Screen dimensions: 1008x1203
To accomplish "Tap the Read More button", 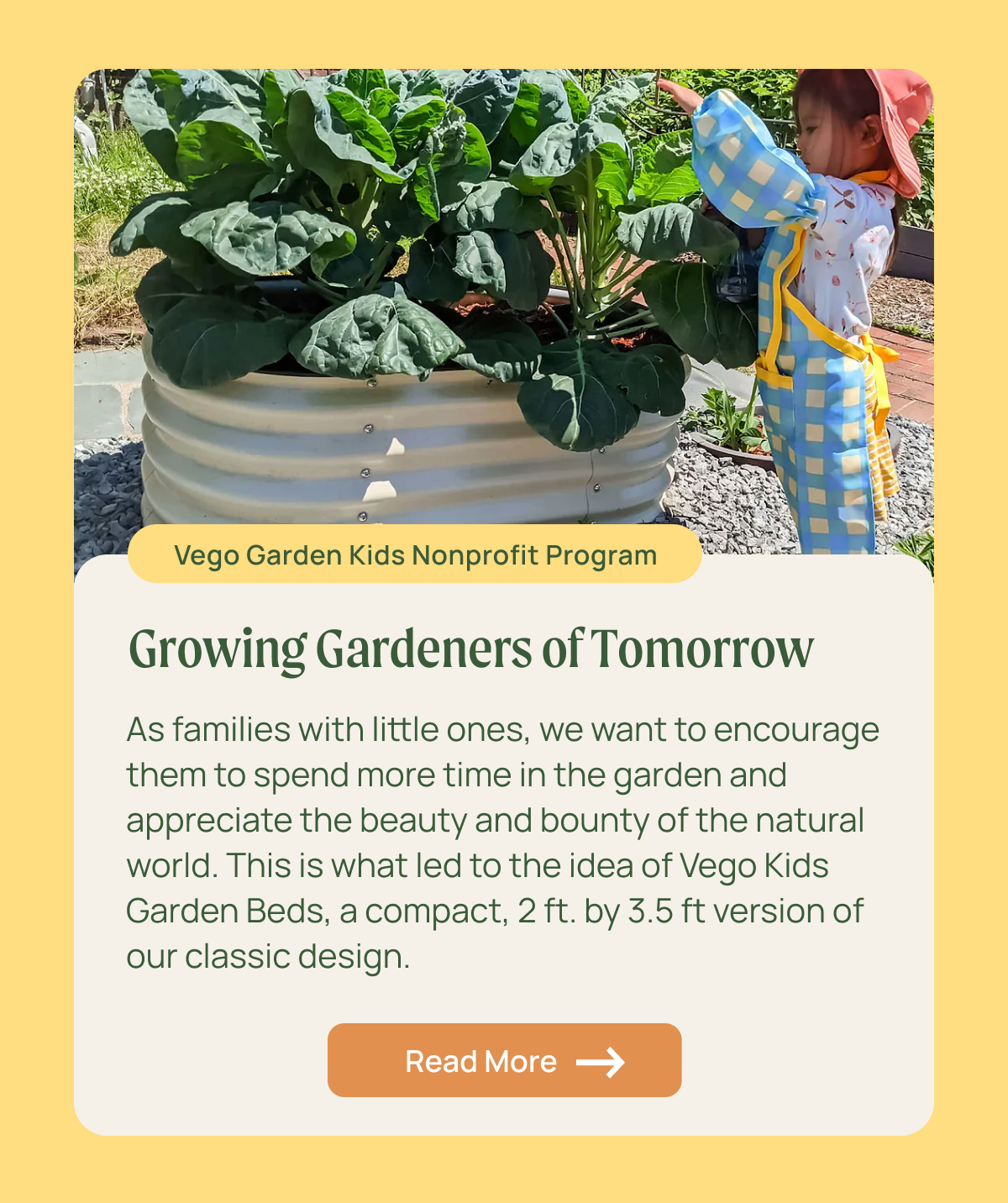I will point(504,1060).
